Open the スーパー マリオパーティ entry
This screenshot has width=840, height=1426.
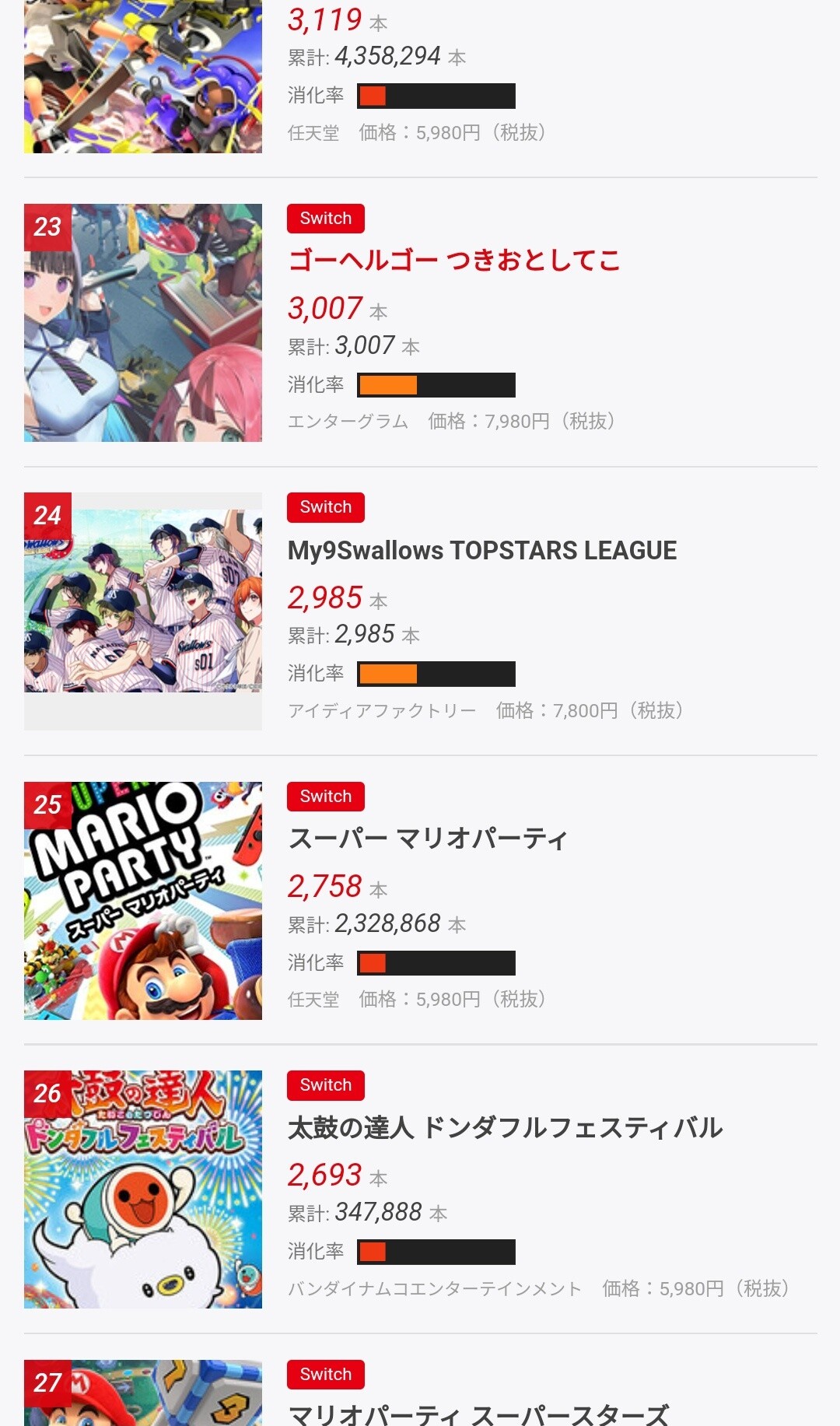(428, 839)
